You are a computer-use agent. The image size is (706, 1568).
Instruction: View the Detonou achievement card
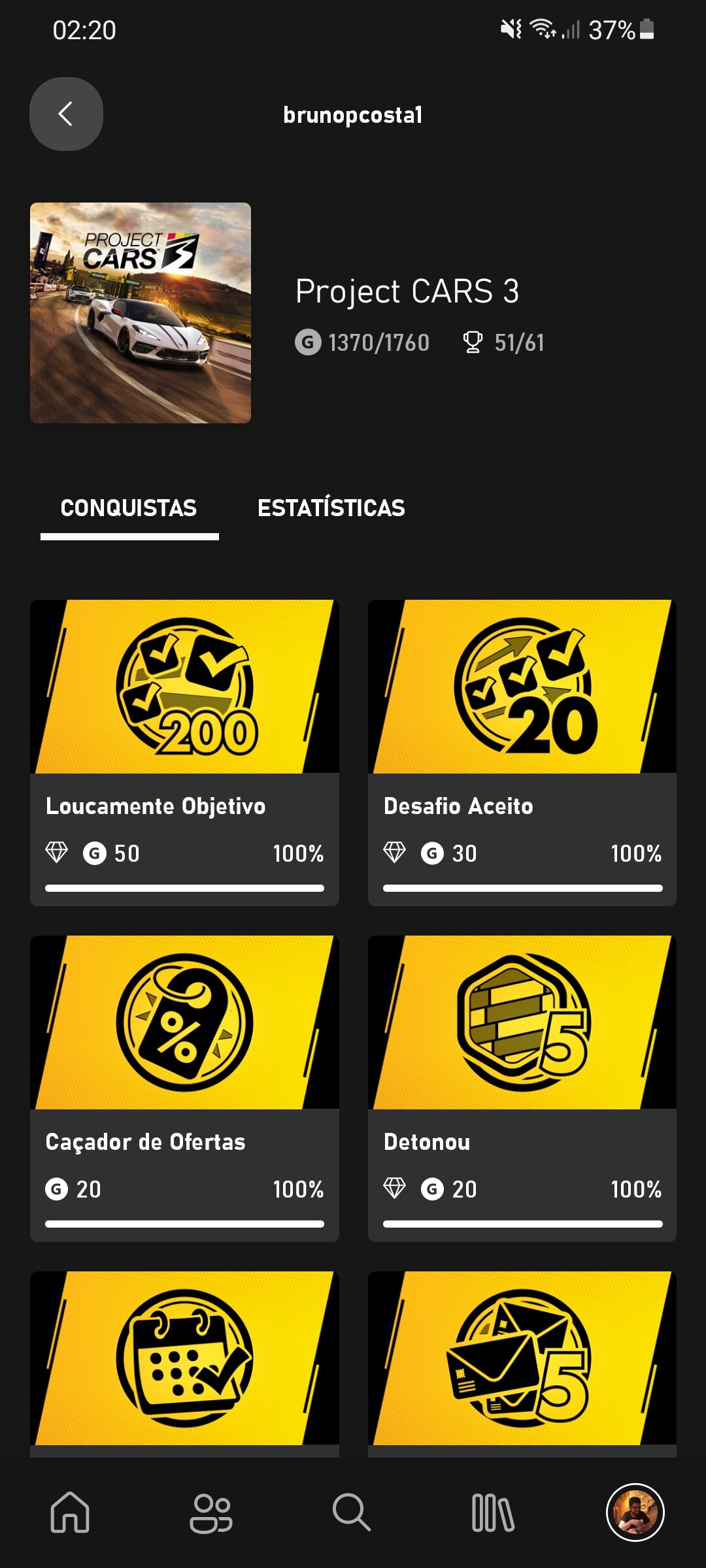point(522,1088)
